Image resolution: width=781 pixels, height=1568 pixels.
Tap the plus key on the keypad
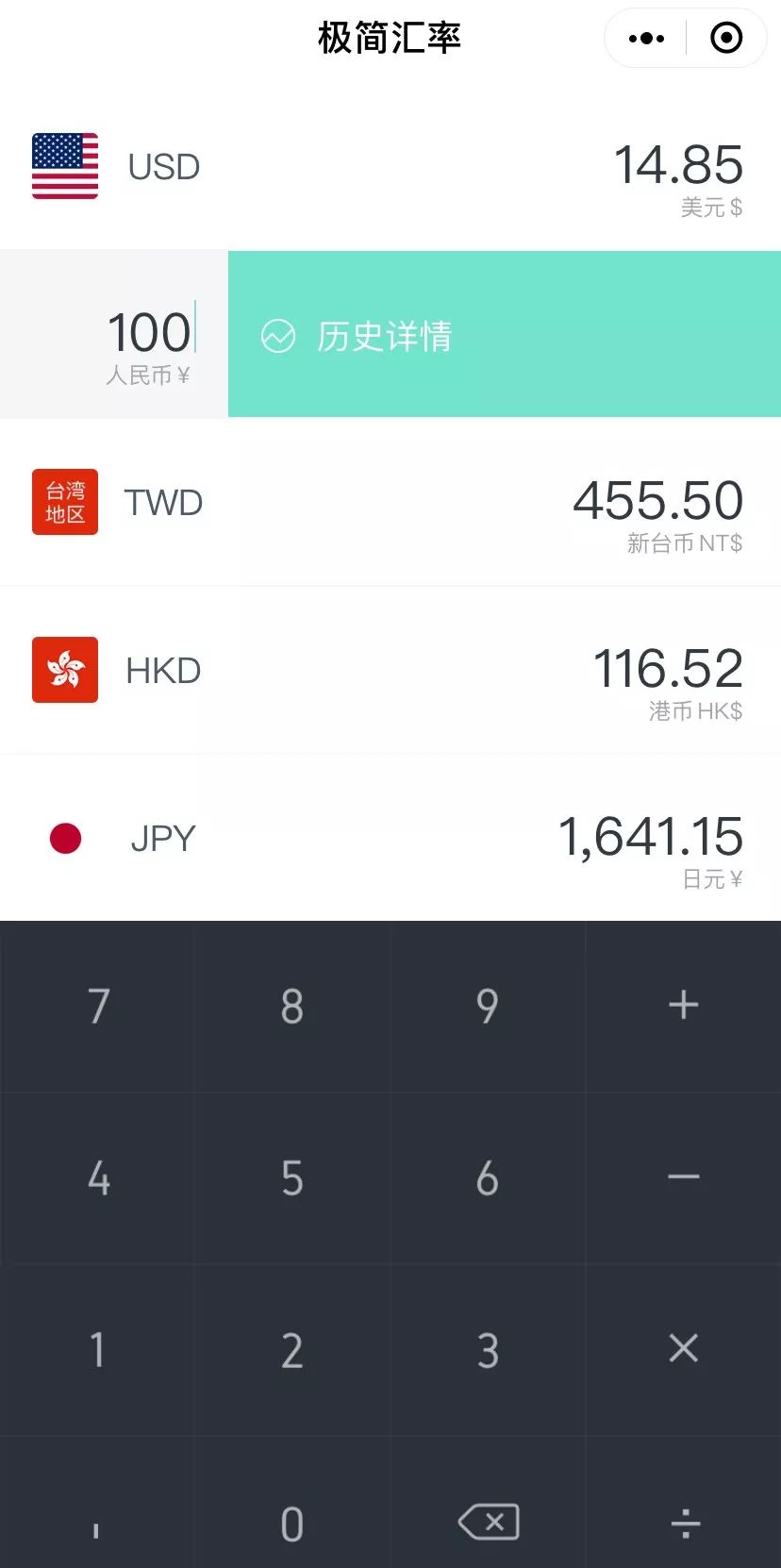682,1005
